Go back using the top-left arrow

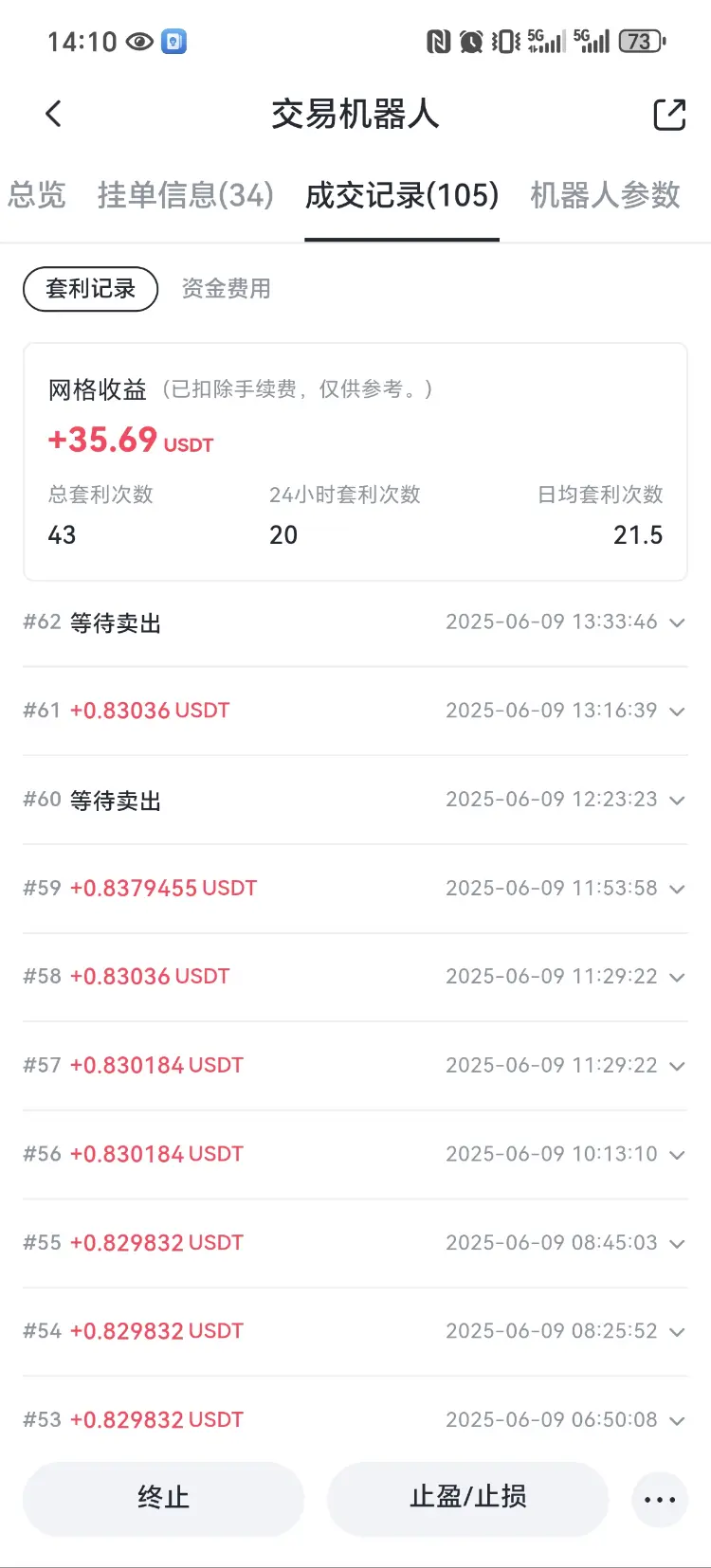coord(54,115)
